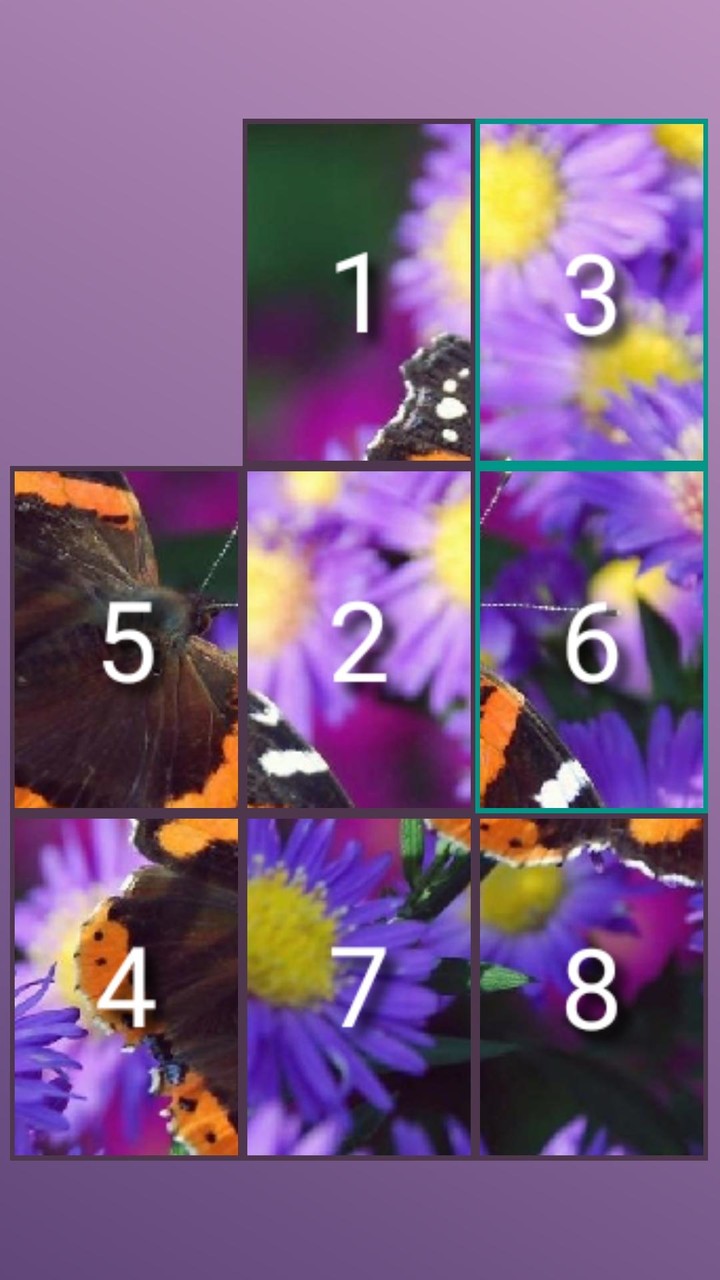Select the highlighted tile 6
Image resolution: width=720 pixels, height=1280 pixels.
tap(593, 640)
